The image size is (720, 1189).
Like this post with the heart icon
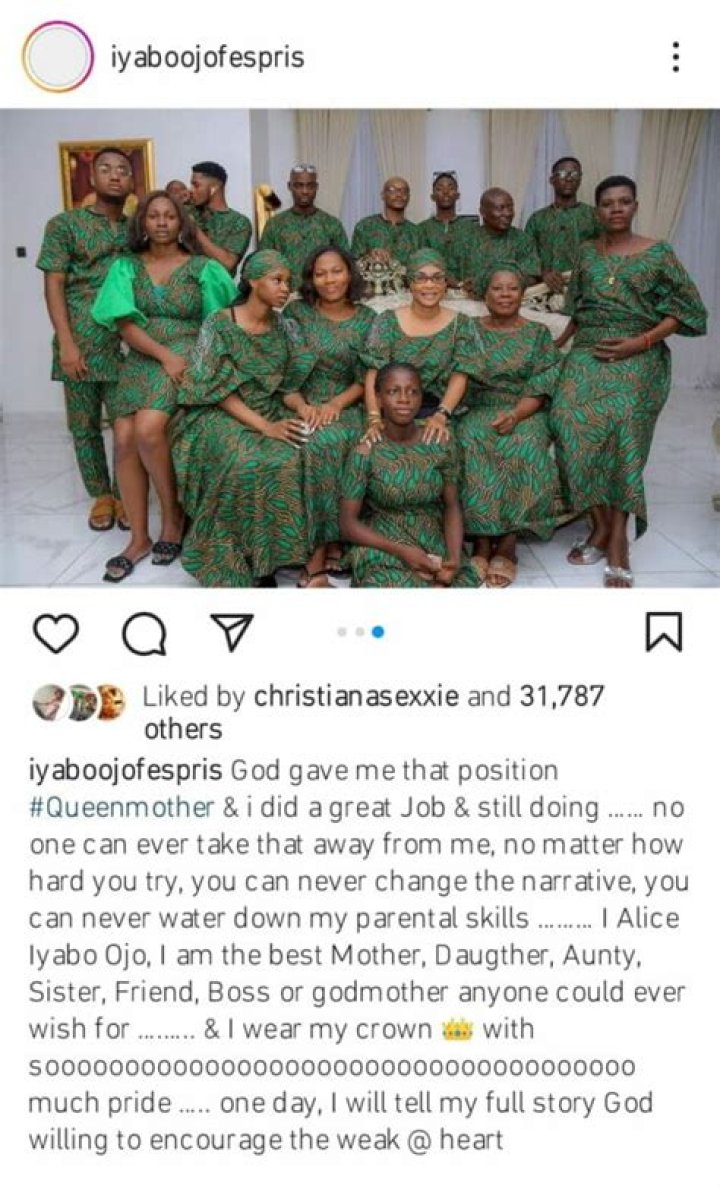54,632
